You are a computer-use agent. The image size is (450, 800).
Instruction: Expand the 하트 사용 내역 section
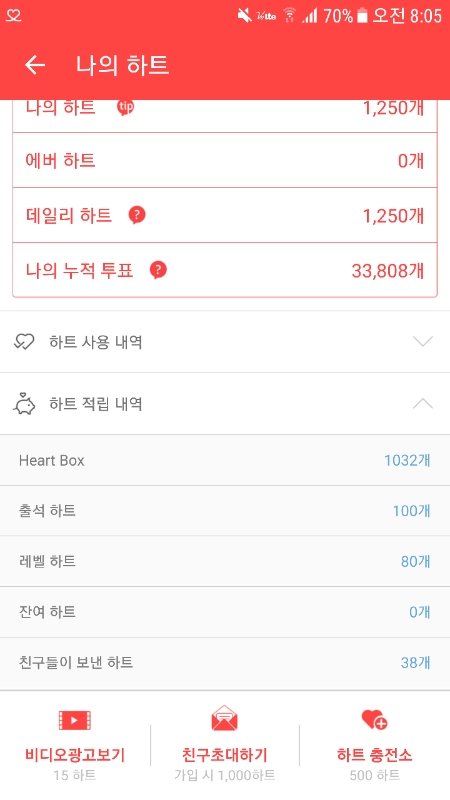click(x=225, y=341)
